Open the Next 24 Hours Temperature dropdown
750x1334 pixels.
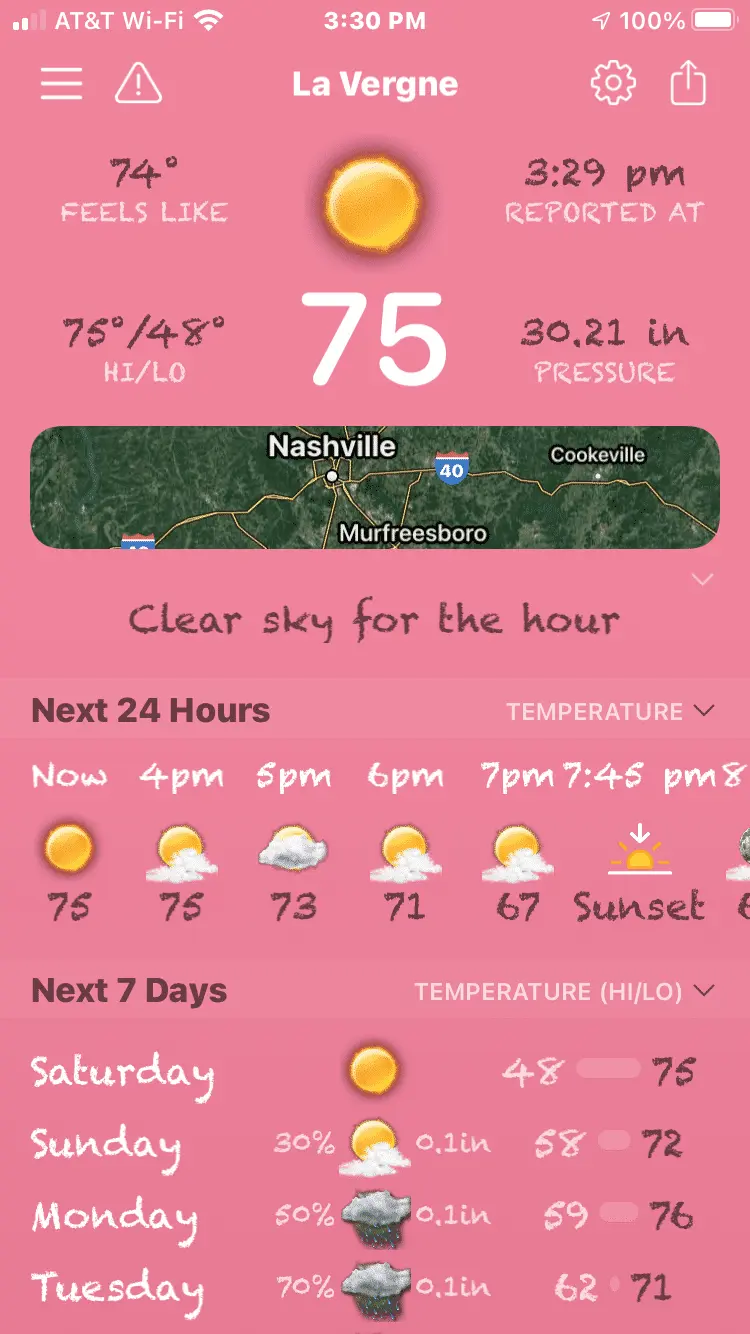(610, 712)
